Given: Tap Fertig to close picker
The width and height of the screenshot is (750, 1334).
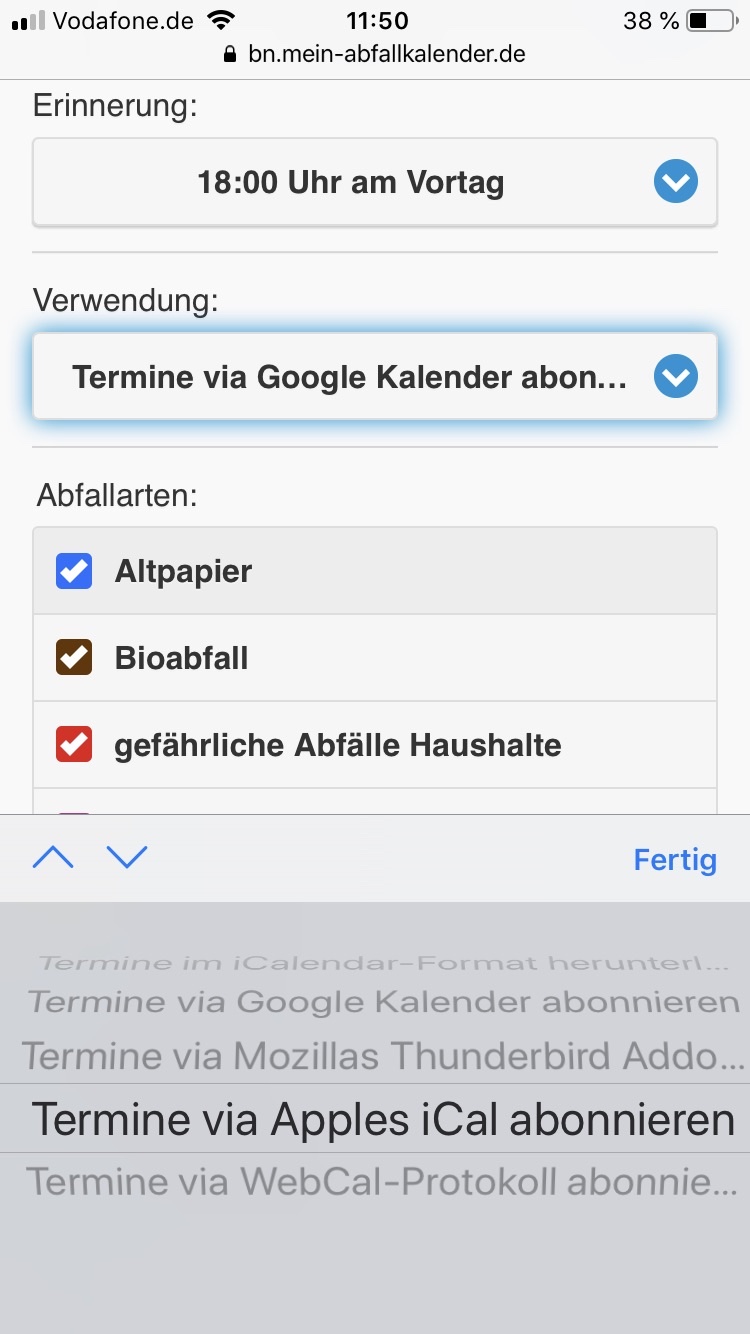Looking at the screenshot, I should click(674, 859).
